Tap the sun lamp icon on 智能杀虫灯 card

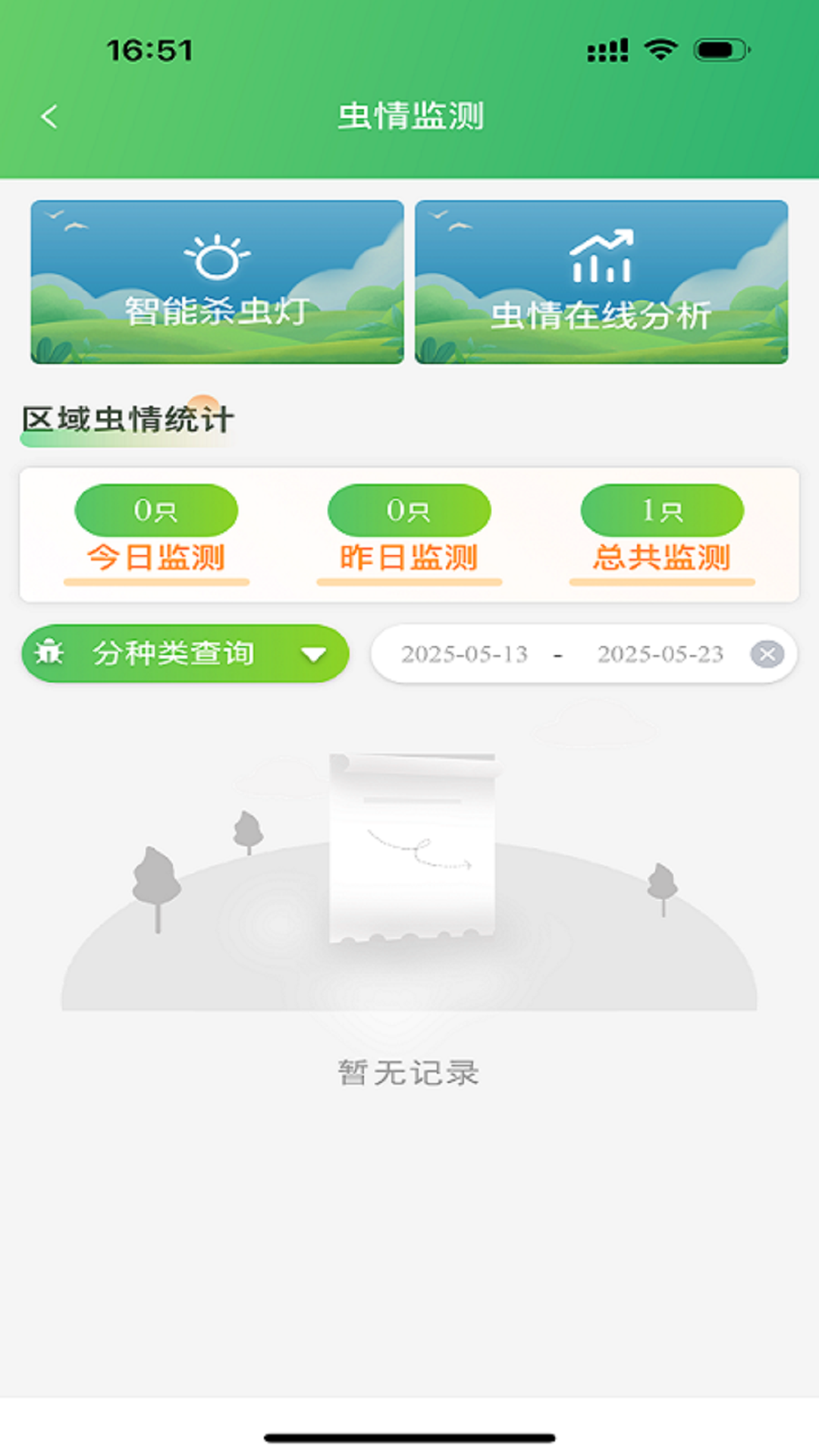tap(216, 258)
